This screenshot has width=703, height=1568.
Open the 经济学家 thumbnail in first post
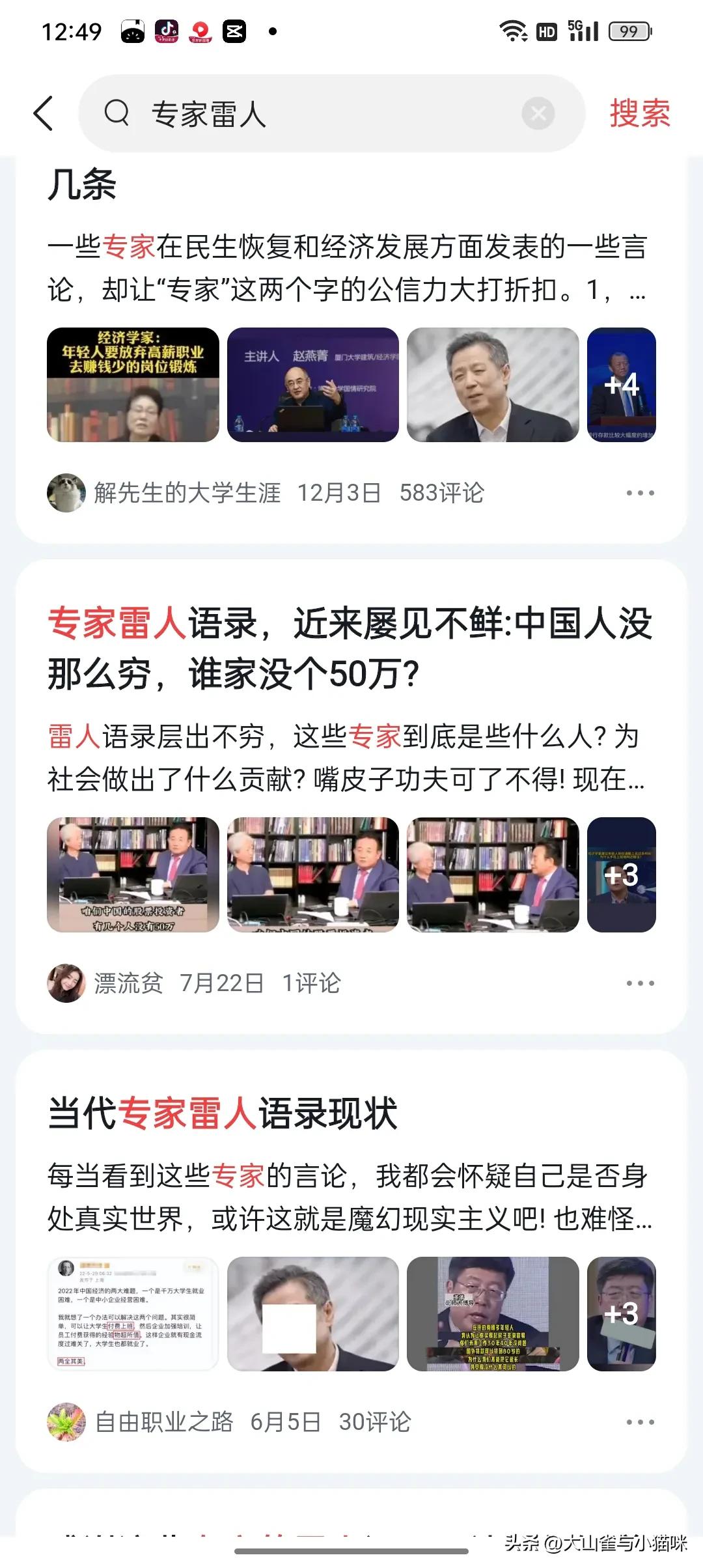pos(133,385)
